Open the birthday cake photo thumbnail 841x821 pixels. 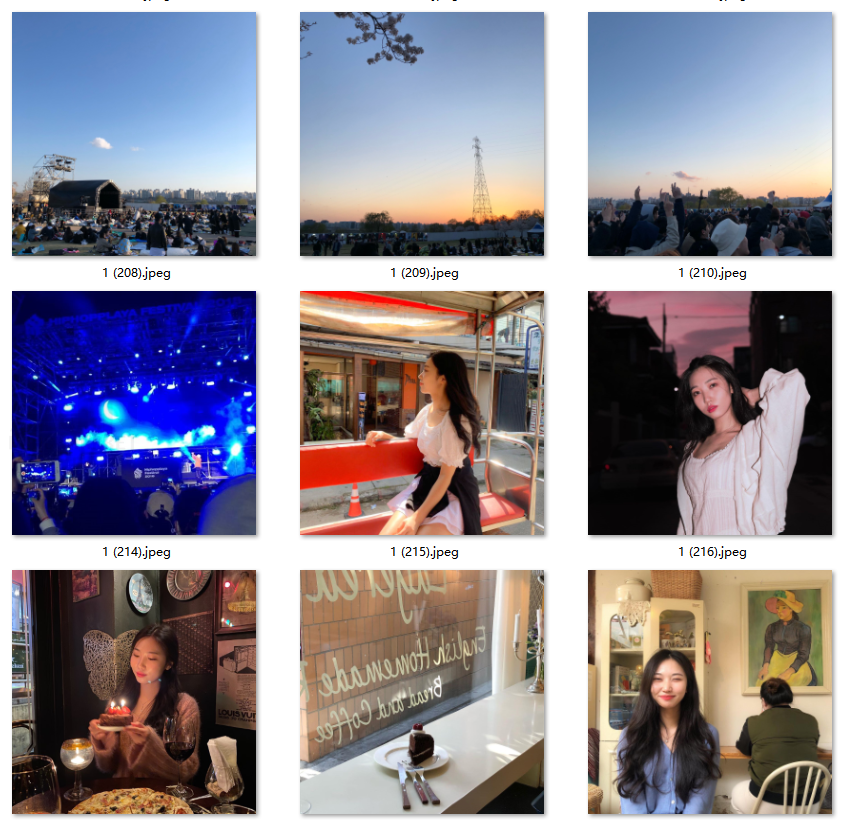pos(134,692)
